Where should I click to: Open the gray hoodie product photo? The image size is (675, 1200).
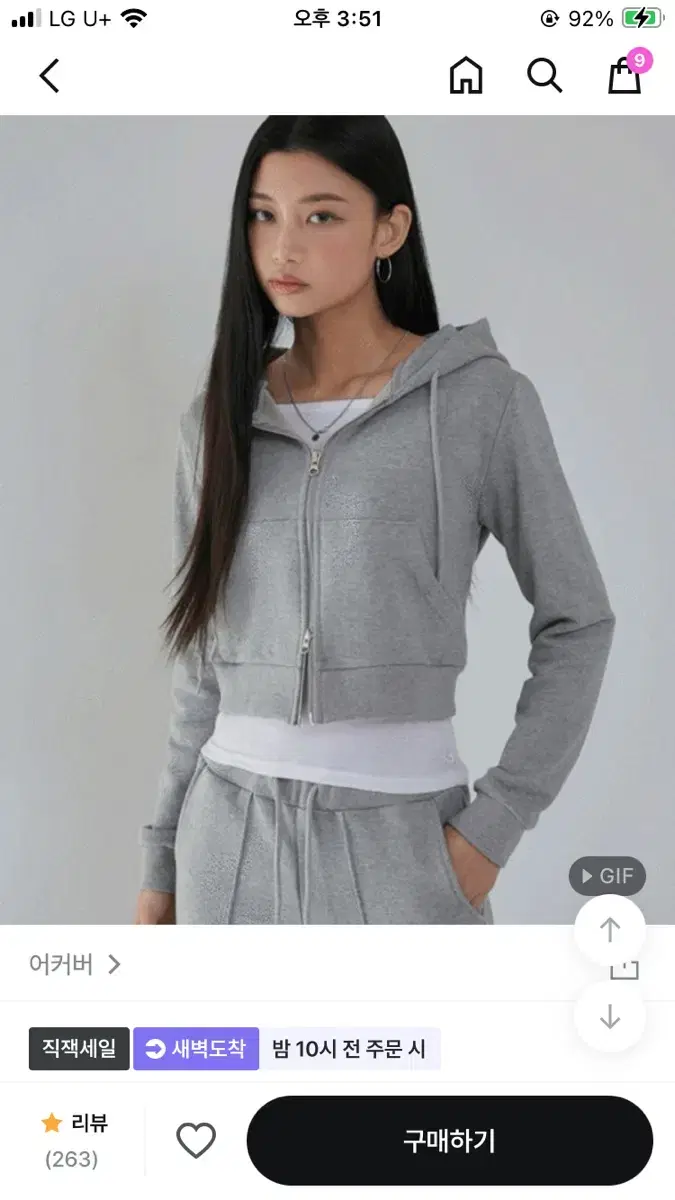click(x=337, y=520)
